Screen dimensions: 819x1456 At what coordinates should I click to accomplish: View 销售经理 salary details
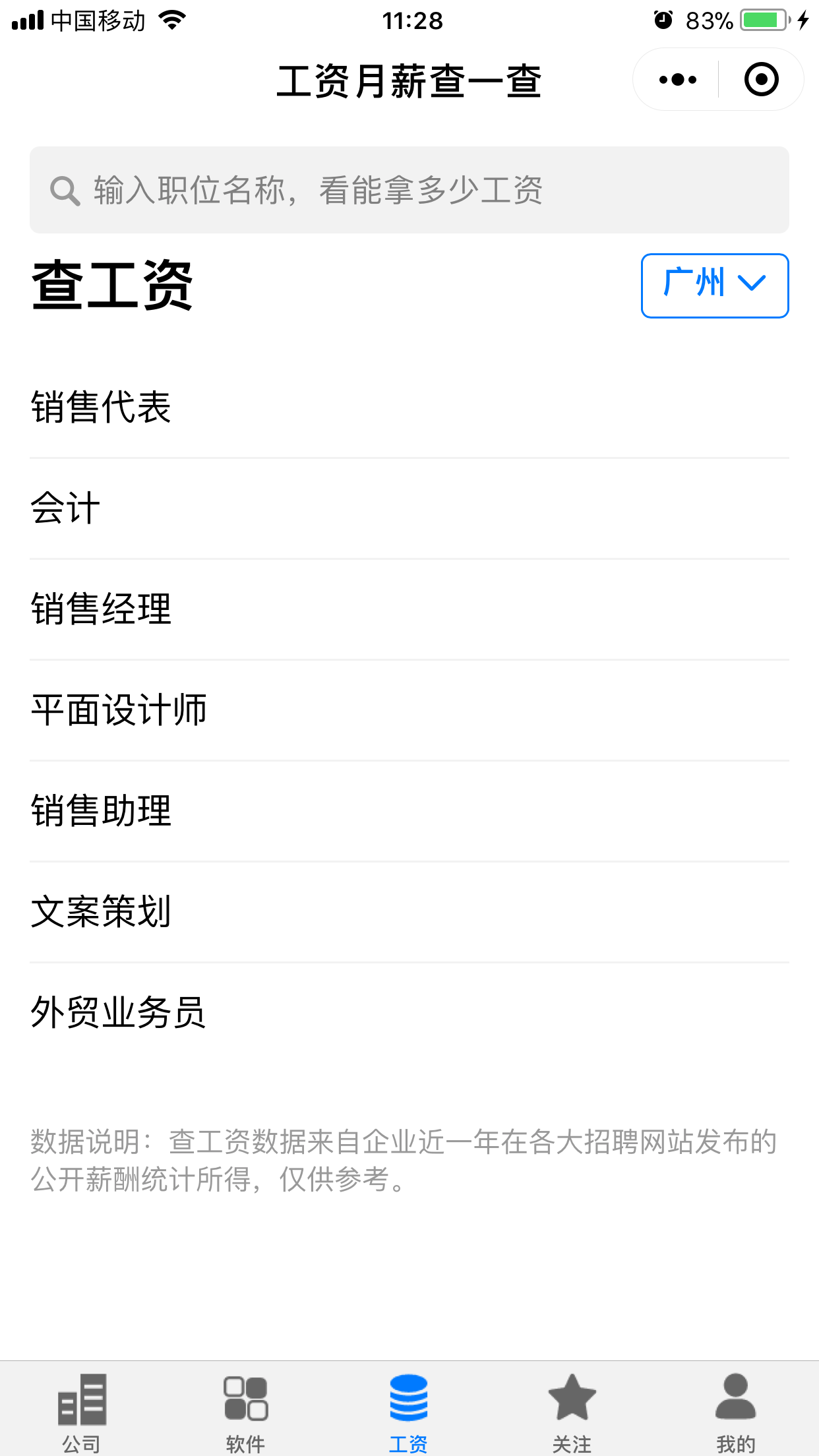409,609
